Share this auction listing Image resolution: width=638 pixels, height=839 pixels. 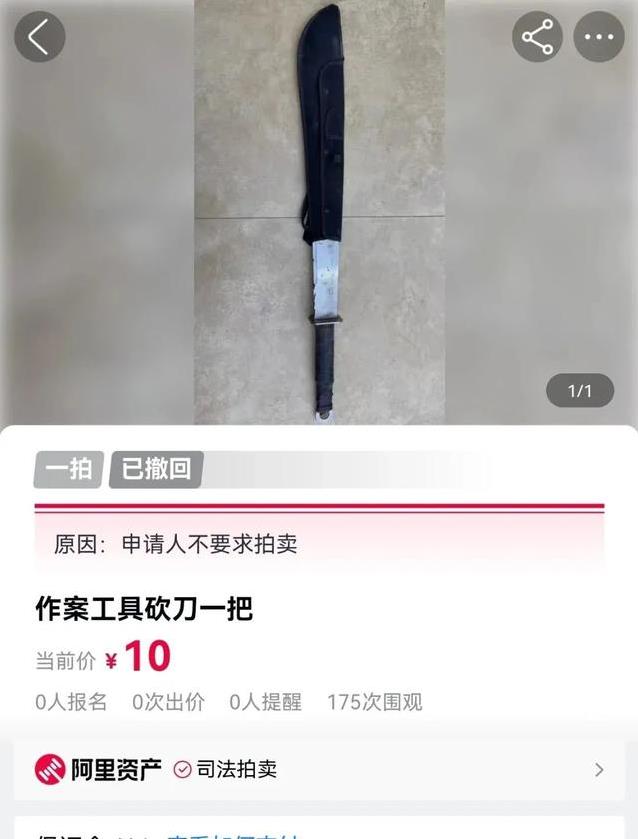[x=537, y=37]
